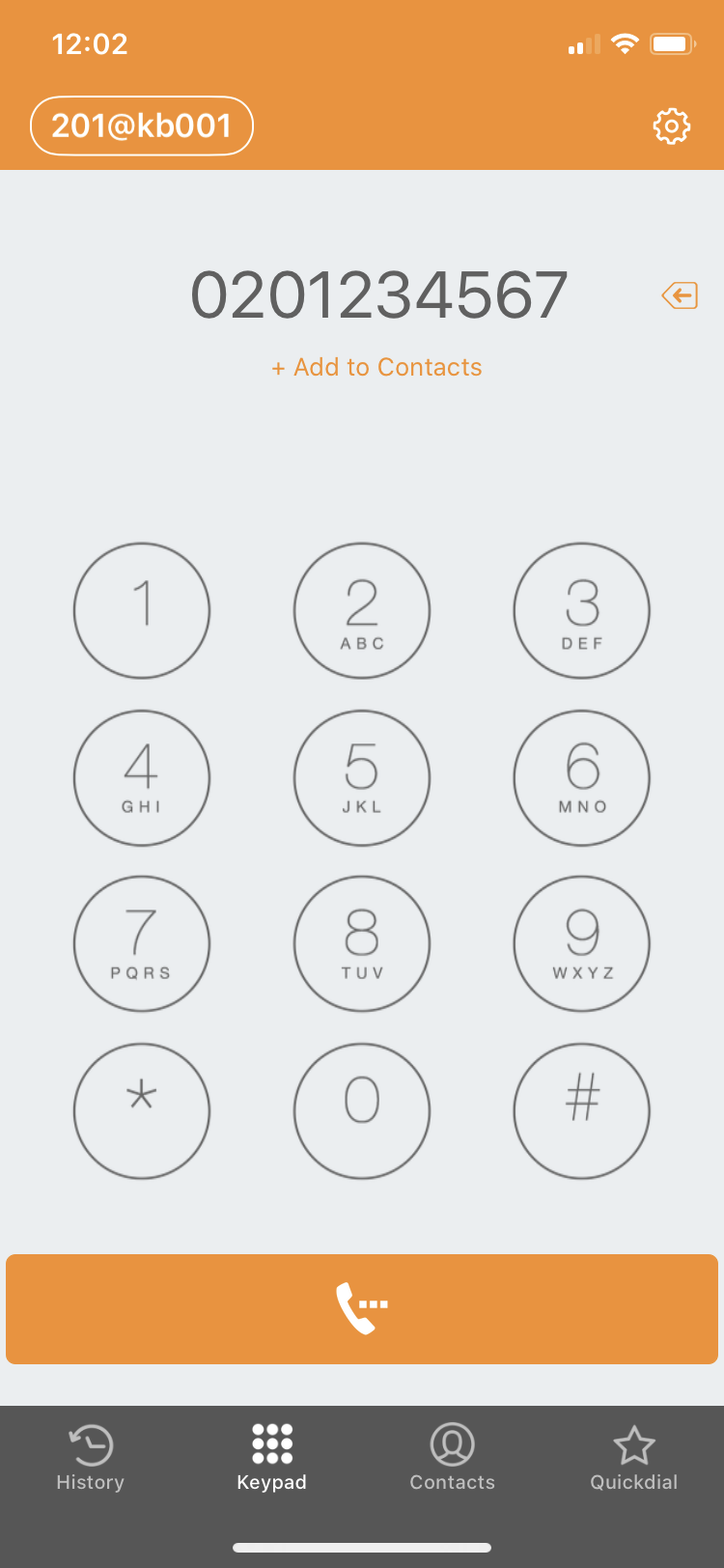The height and width of the screenshot is (1568, 724).
Task: Enter digit 8 TUV
Action: (x=362, y=943)
